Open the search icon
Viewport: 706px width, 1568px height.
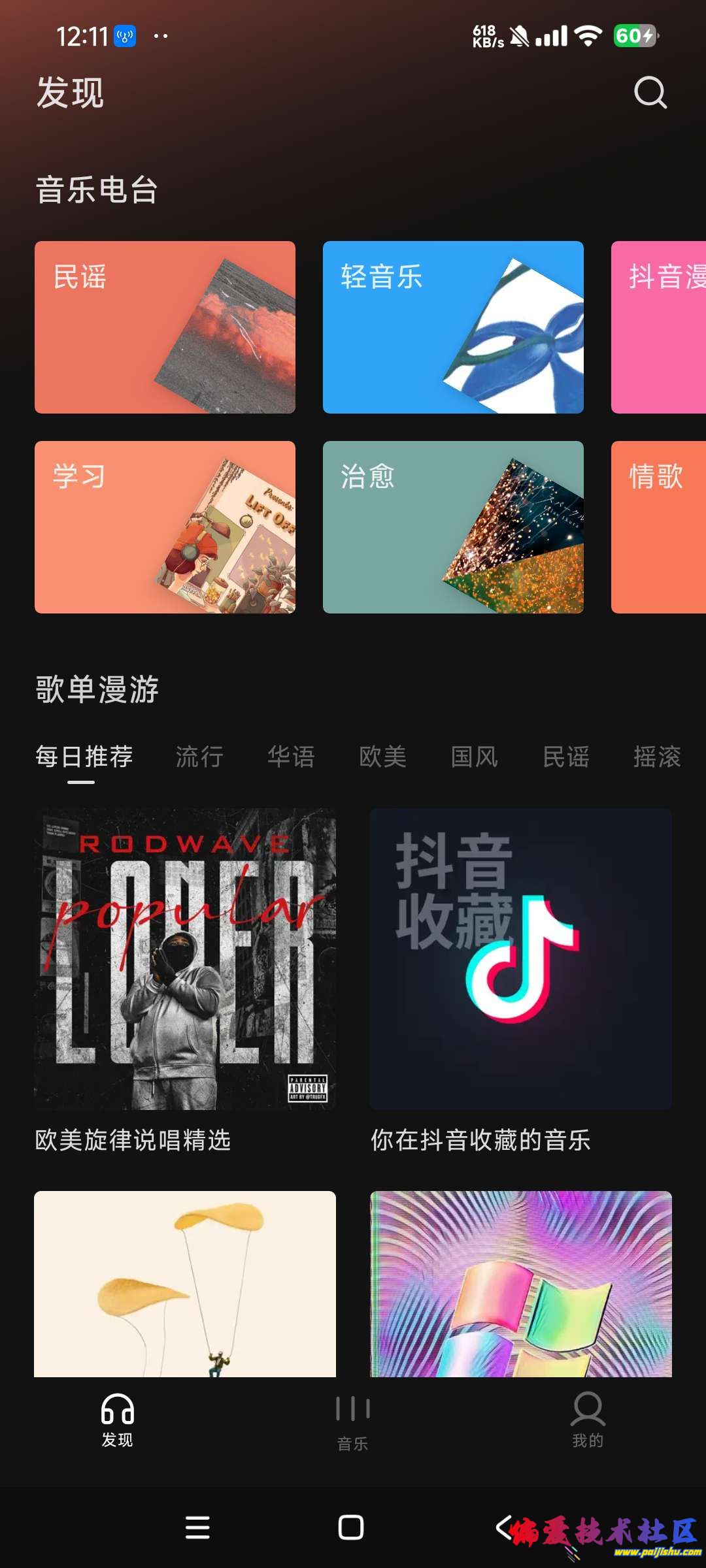tap(650, 93)
